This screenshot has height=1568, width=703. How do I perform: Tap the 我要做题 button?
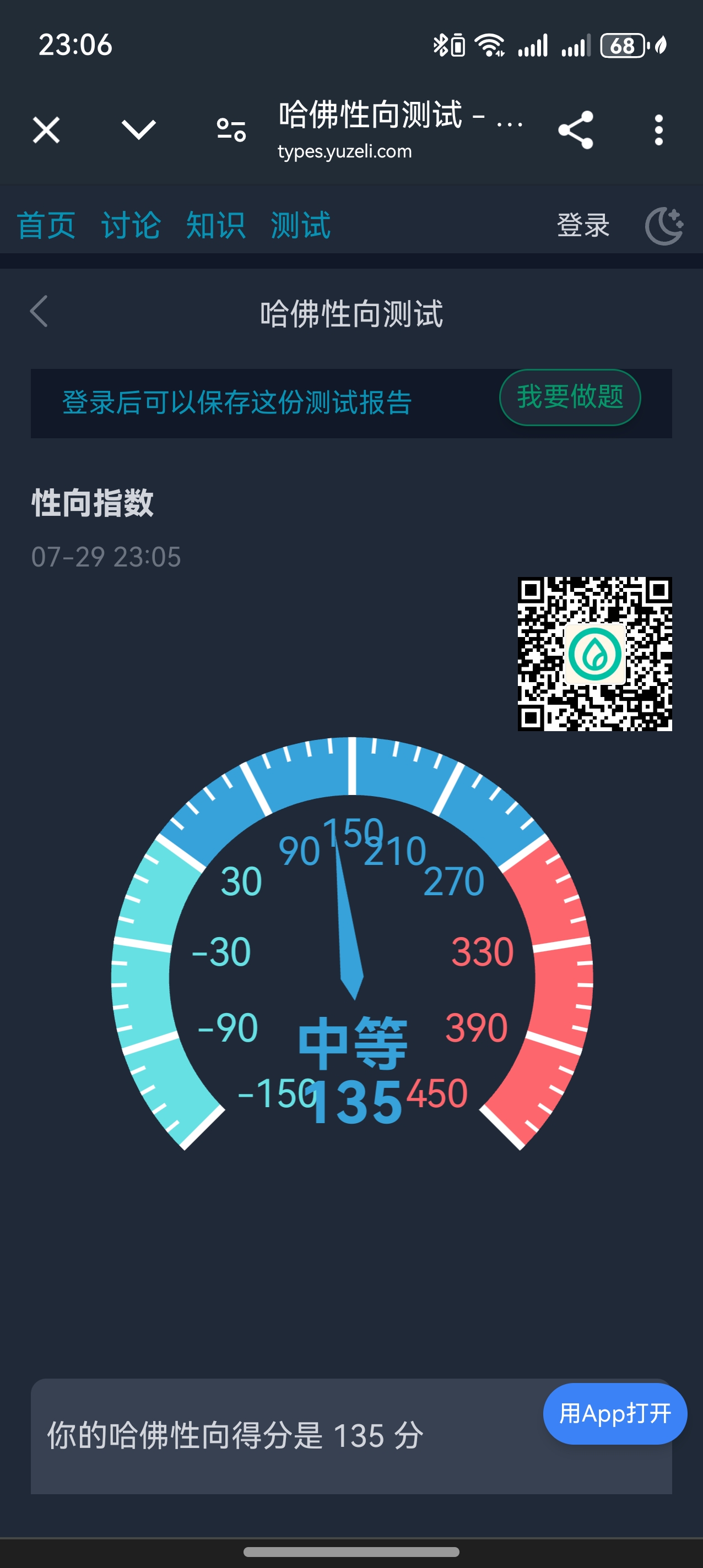570,398
